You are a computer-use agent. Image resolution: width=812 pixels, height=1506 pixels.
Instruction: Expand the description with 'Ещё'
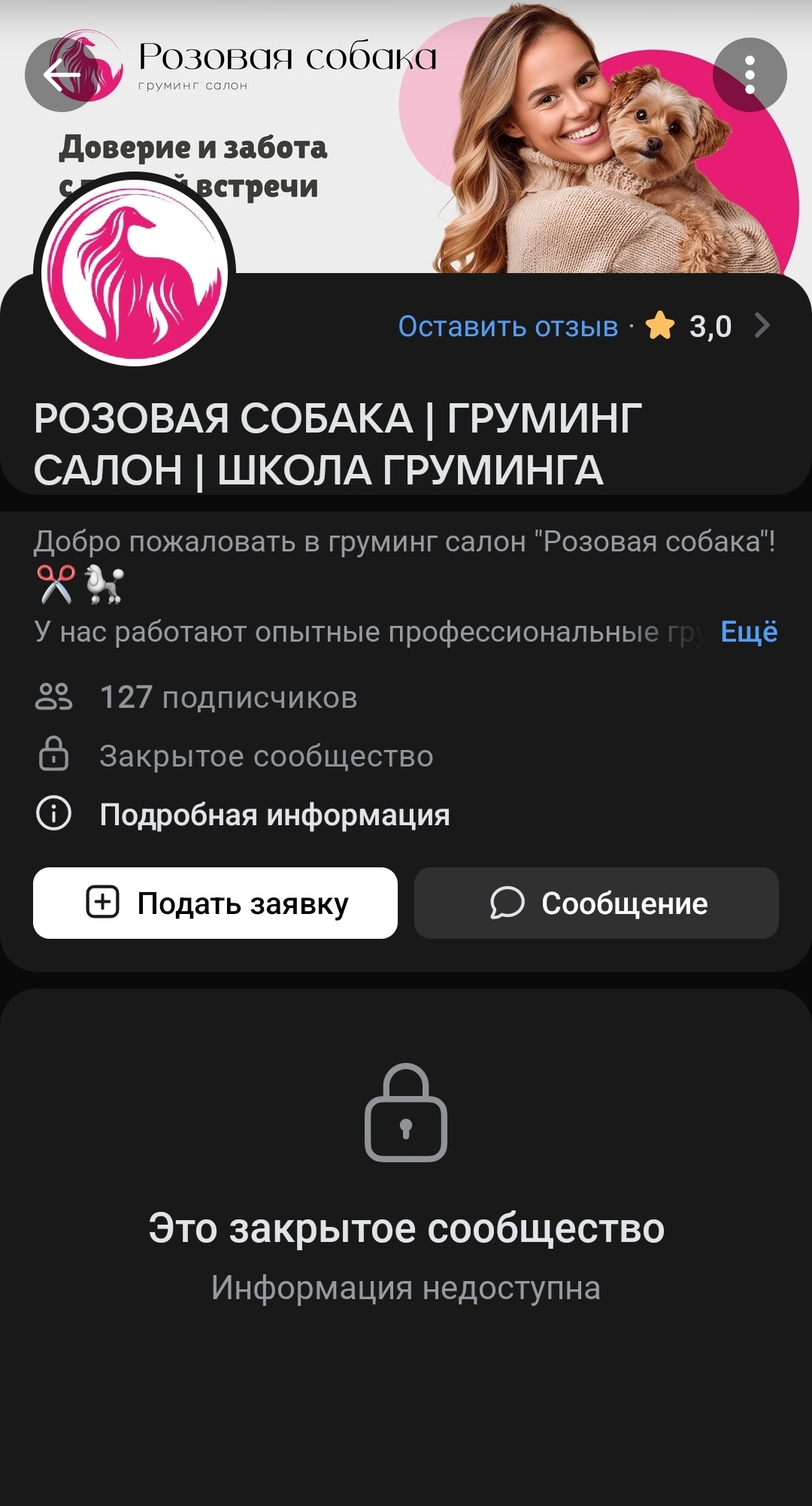point(748,632)
